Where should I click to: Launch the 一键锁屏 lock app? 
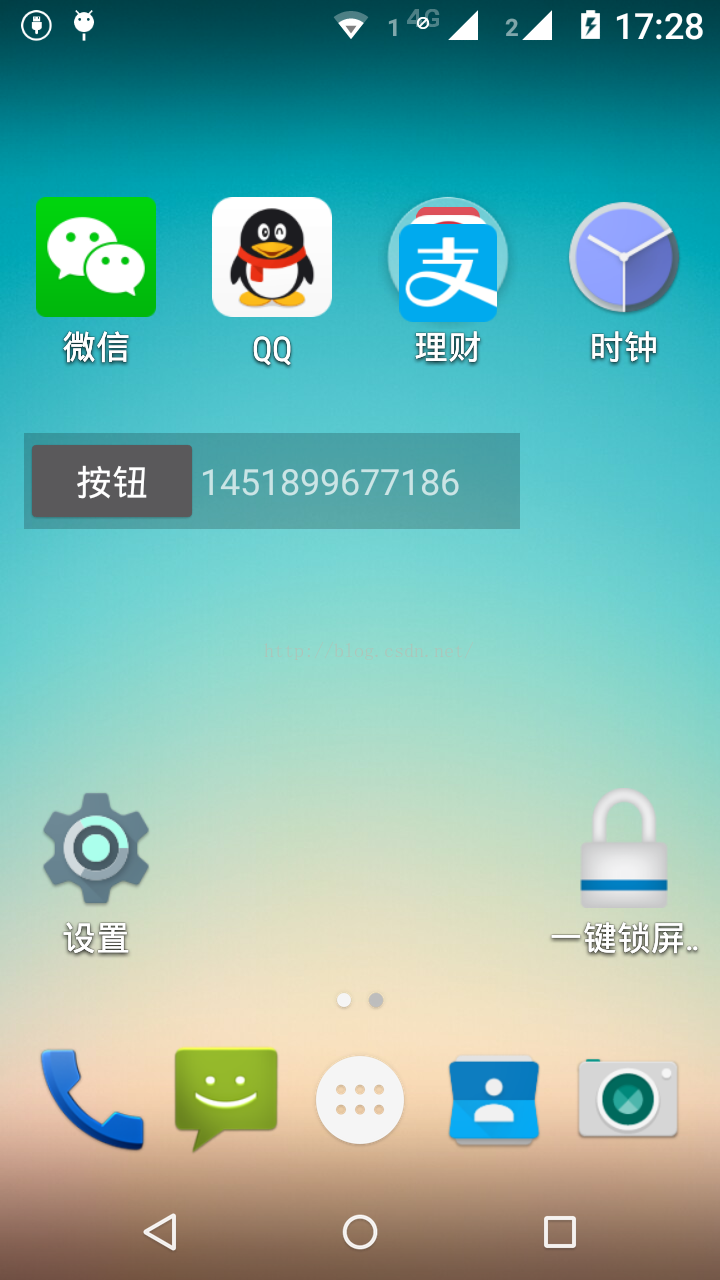624,850
